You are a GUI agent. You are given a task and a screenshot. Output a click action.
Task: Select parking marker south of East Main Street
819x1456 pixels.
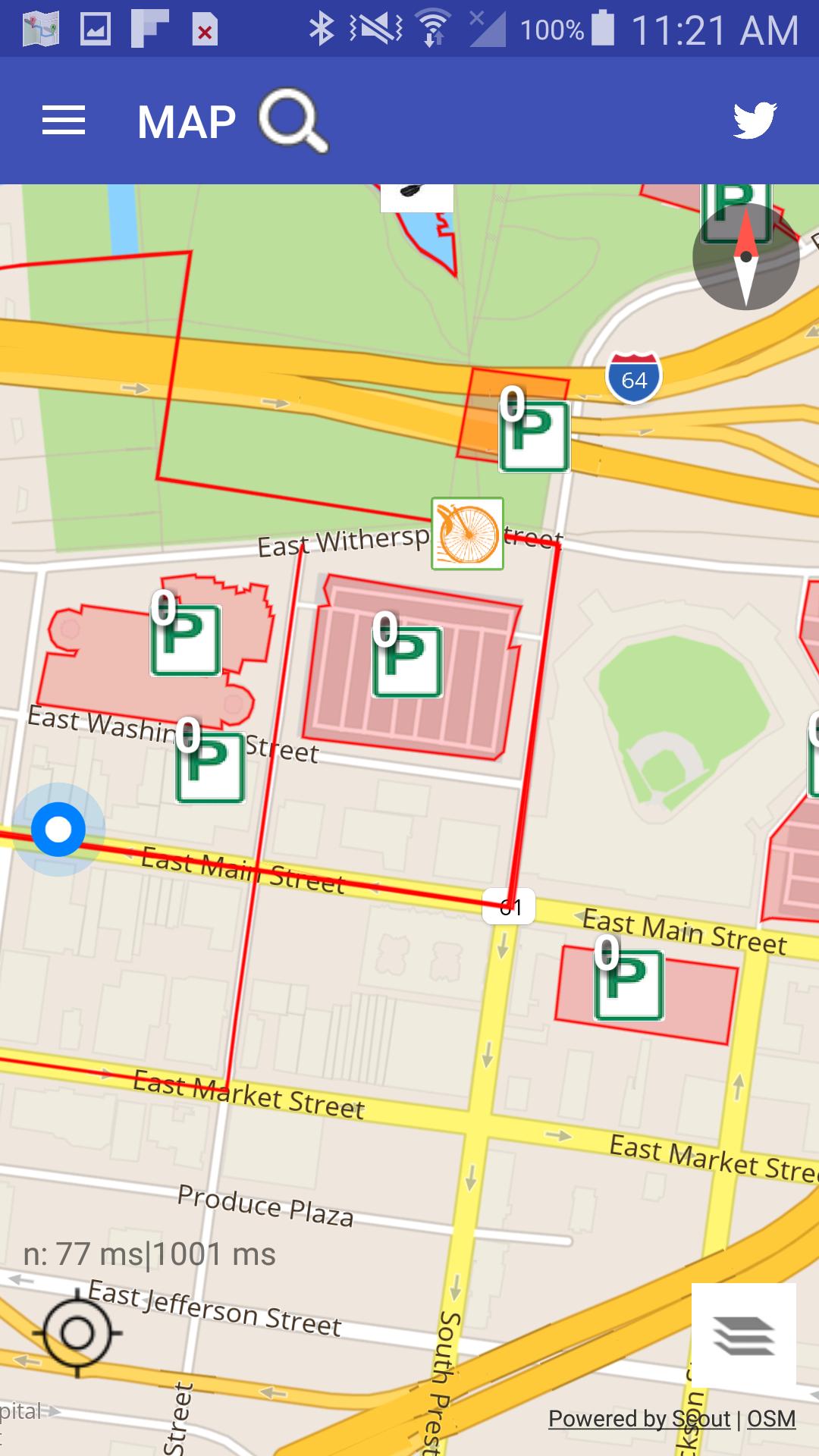(629, 984)
